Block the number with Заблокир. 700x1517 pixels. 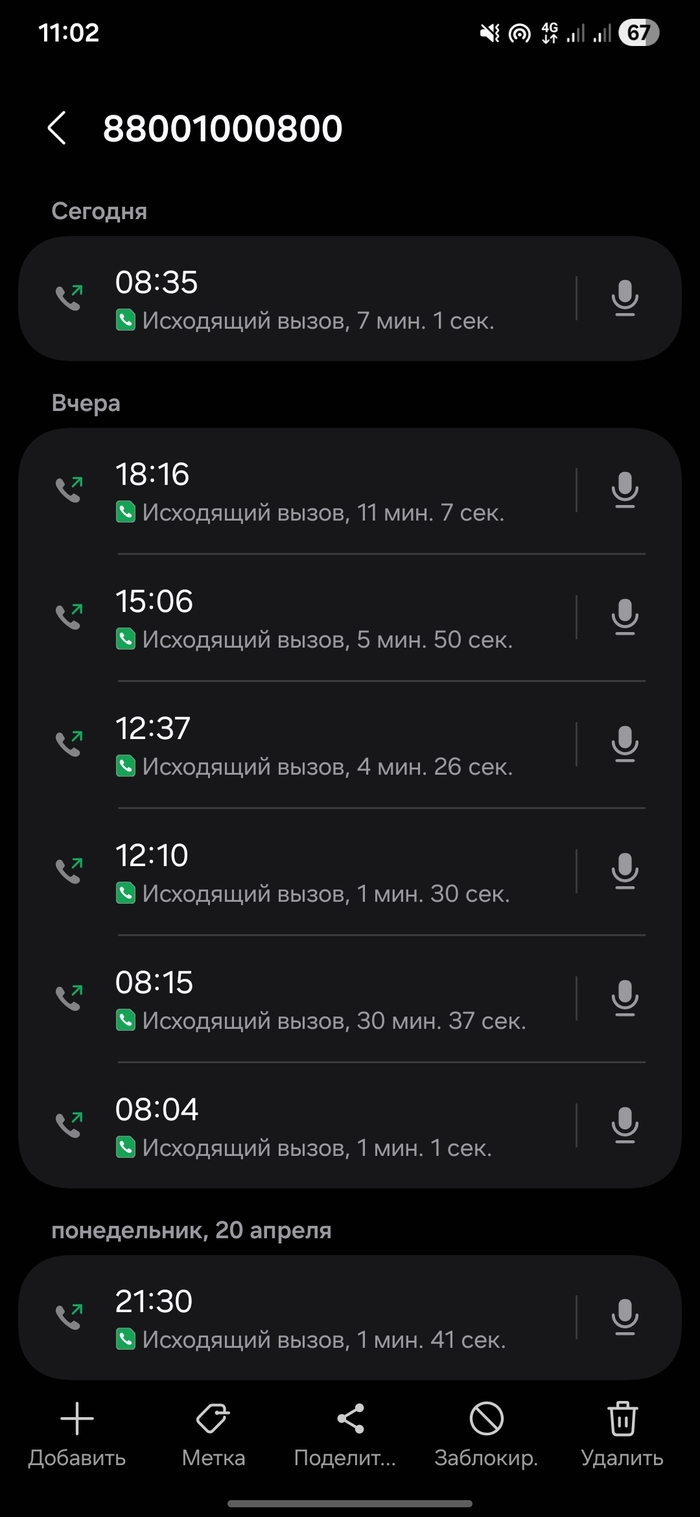pyautogui.click(x=486, y=1434)
